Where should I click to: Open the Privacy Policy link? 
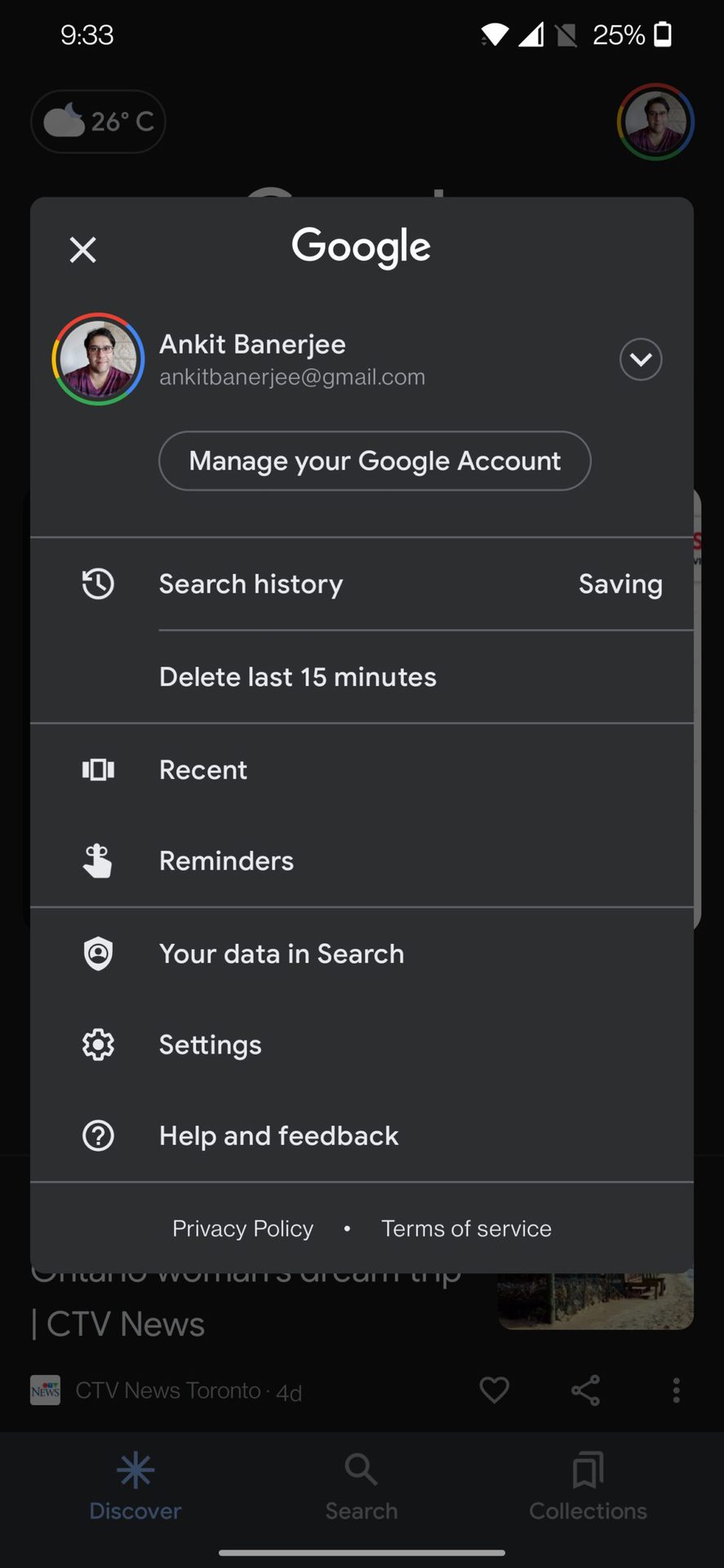point(242,1229)
